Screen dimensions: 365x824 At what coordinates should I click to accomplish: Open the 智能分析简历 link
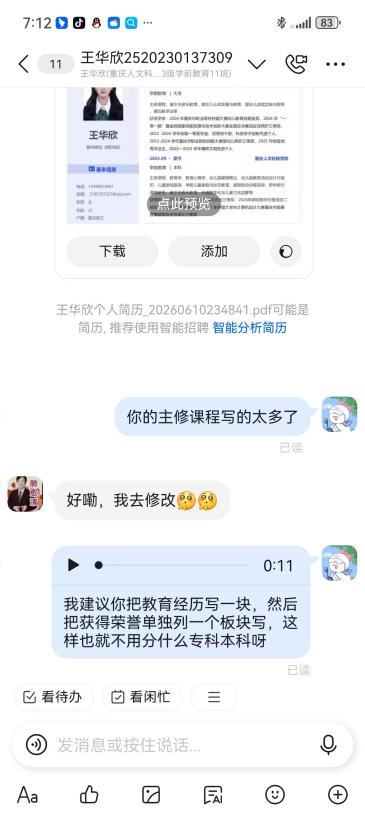click(x=249, y=328)
